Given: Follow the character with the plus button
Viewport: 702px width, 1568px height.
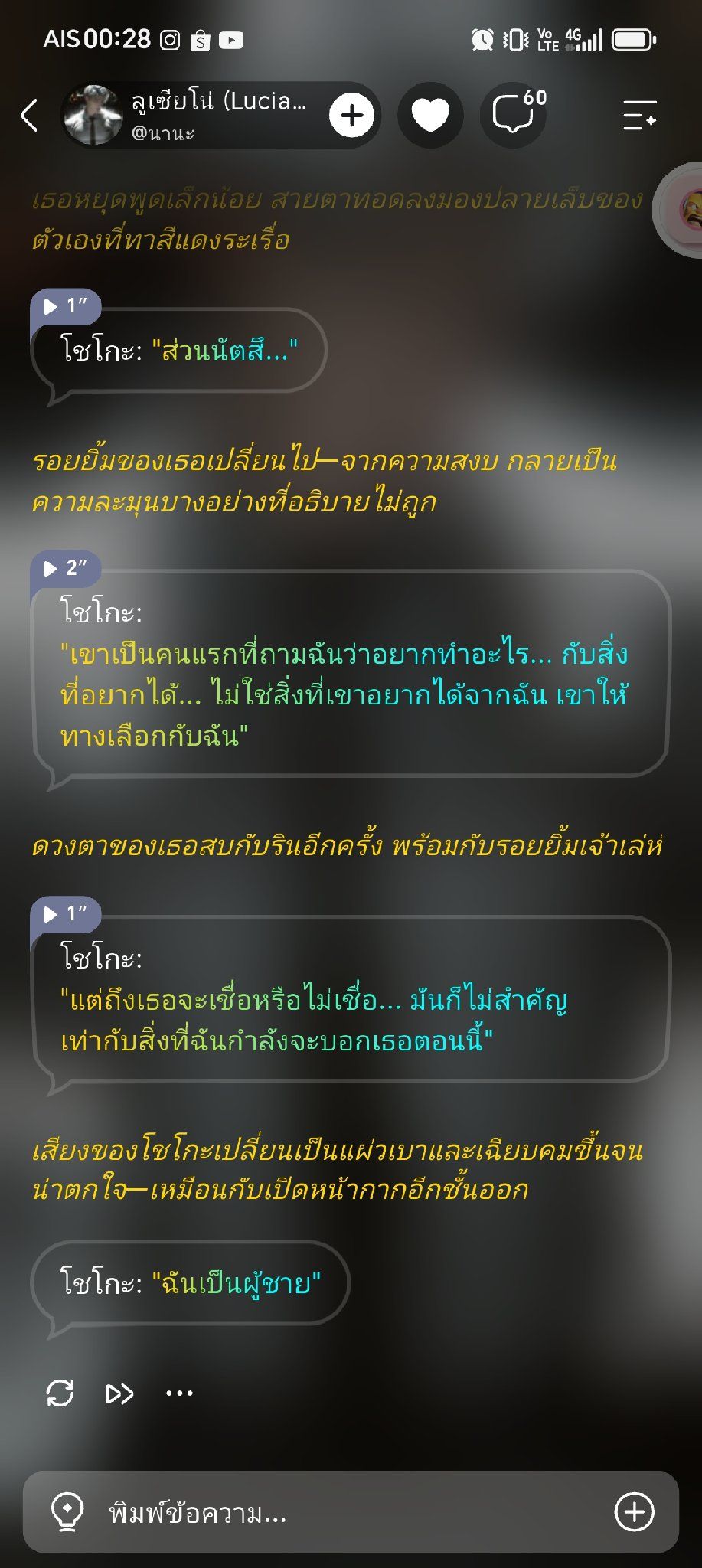Looking at the screenshot, I should point(351,116).
